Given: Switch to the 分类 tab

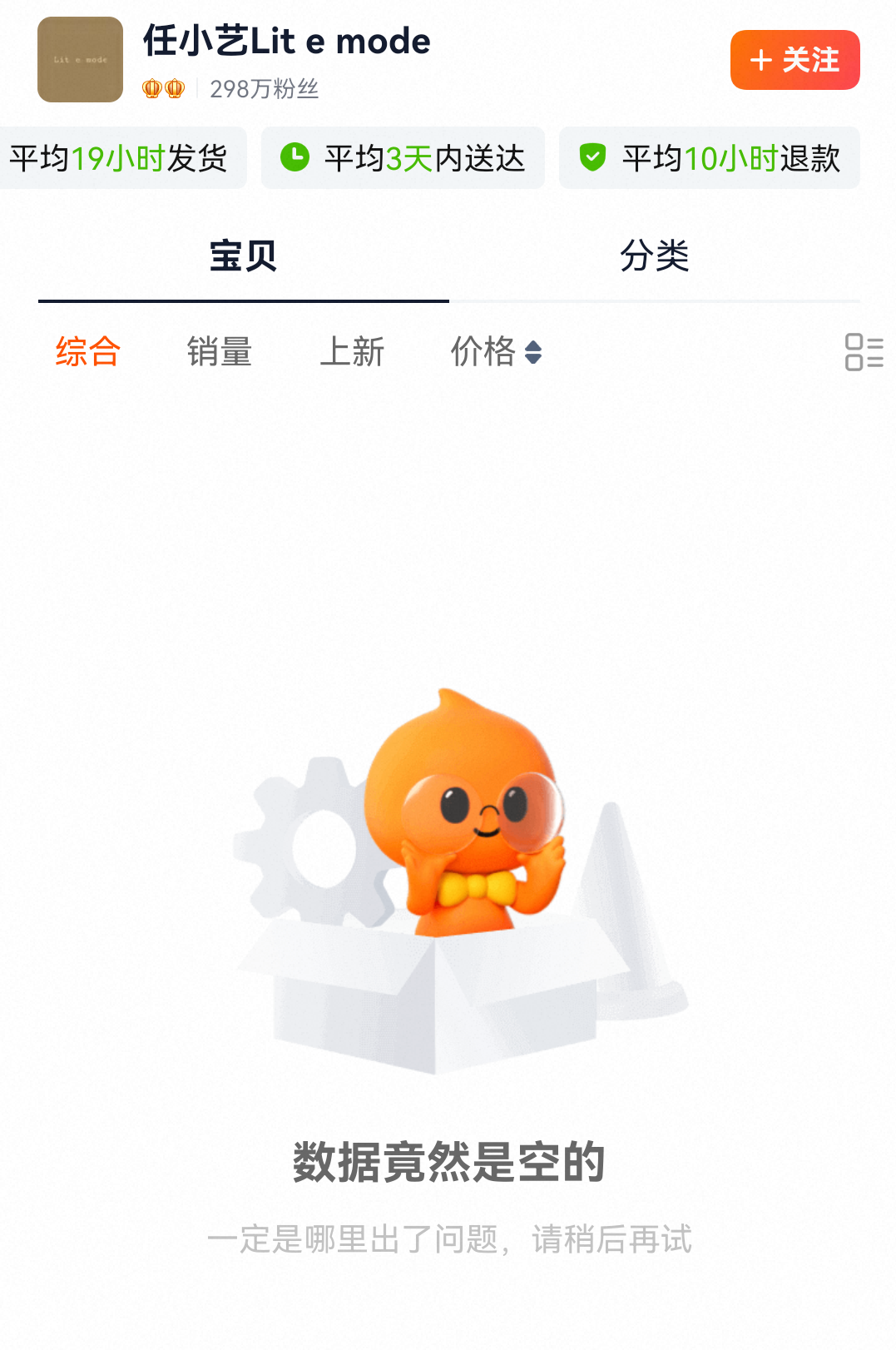Looking at the screenshot, I should 655,256.
